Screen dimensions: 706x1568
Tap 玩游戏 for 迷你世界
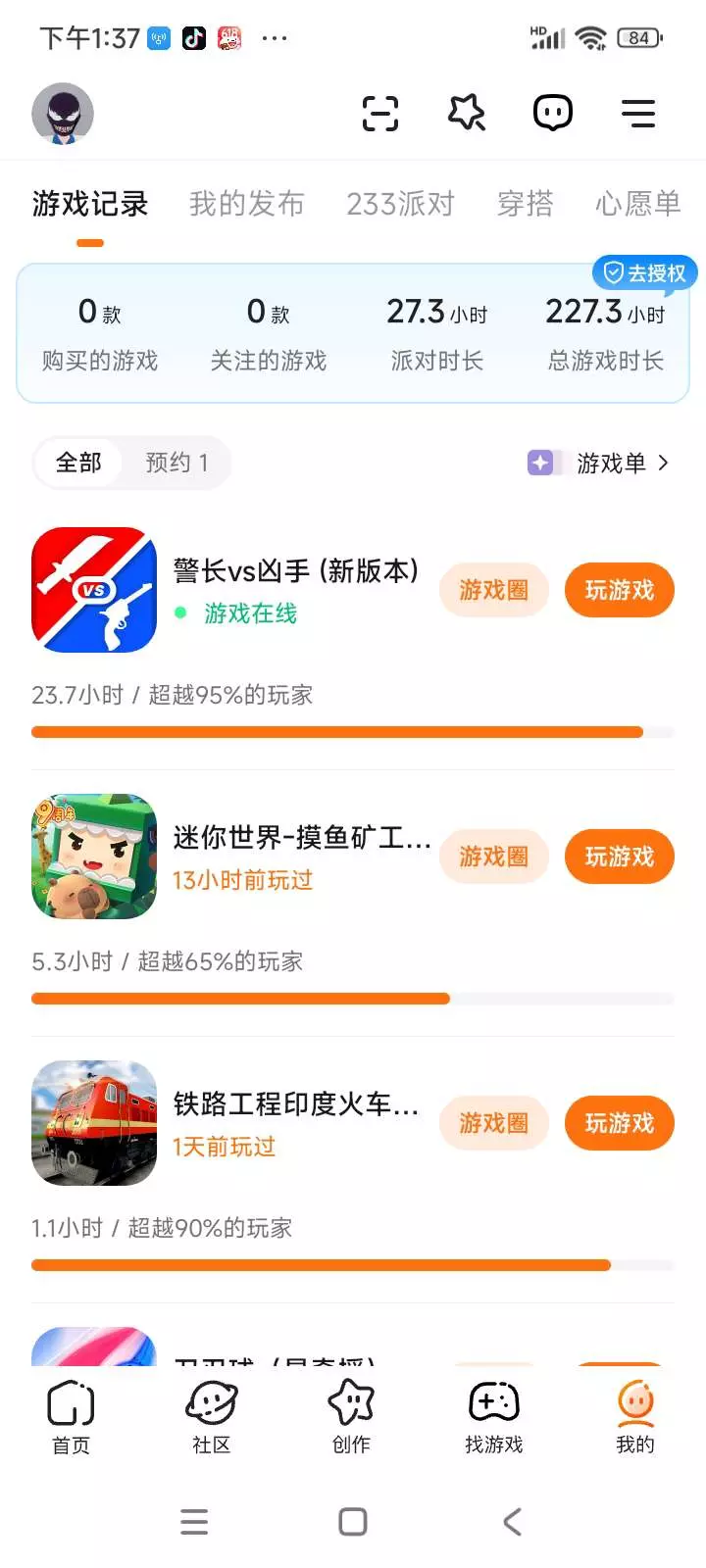tap(619, 857)
